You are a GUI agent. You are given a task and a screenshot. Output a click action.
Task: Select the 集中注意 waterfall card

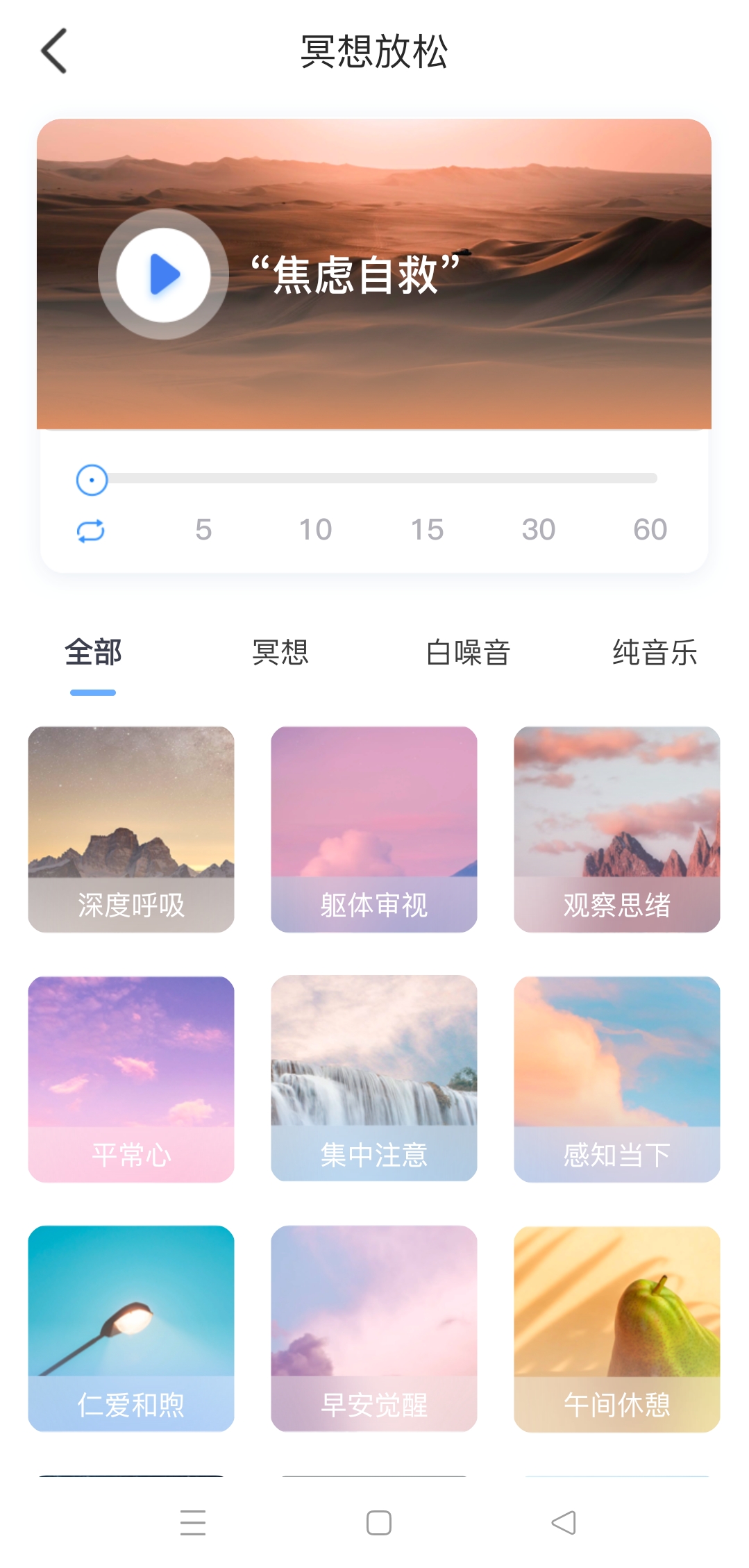coord(374,1079)
